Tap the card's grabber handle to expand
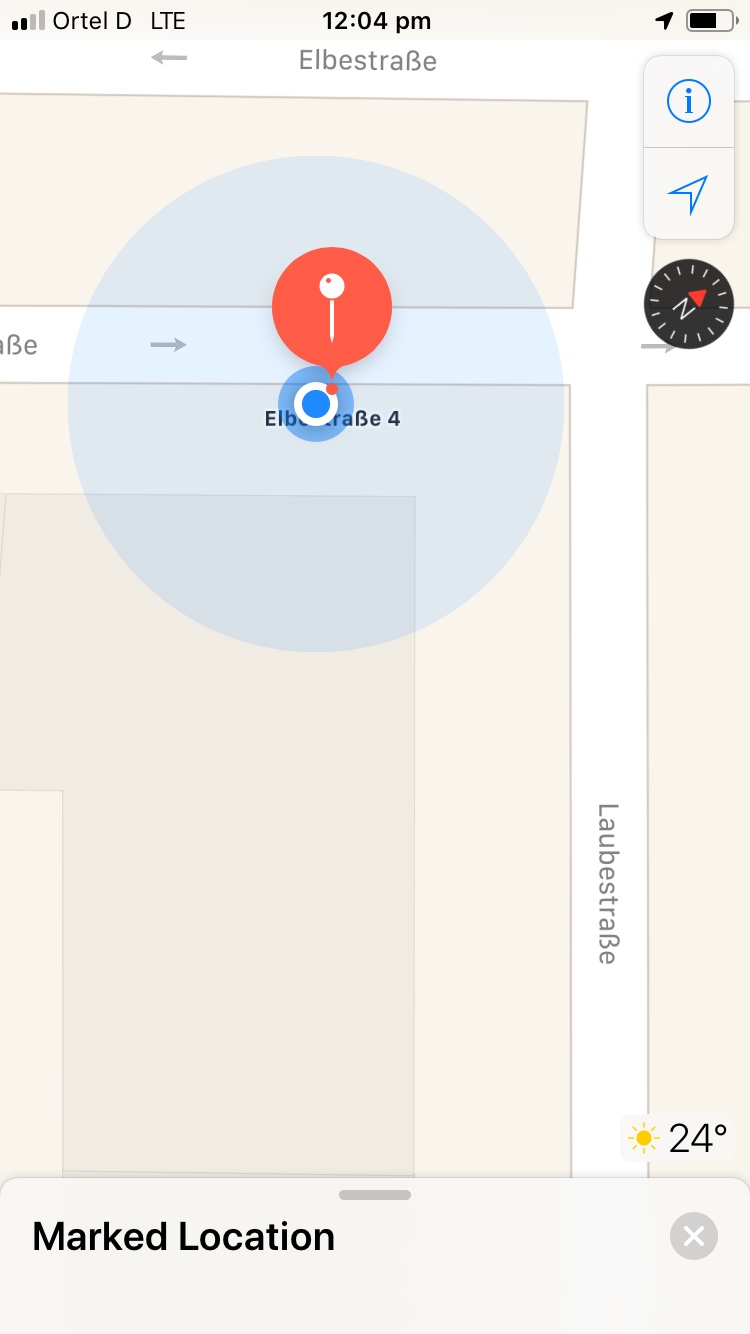The height and width of the screenshot is (1334, 750). pyautogui.click(x=375, y=1195)
